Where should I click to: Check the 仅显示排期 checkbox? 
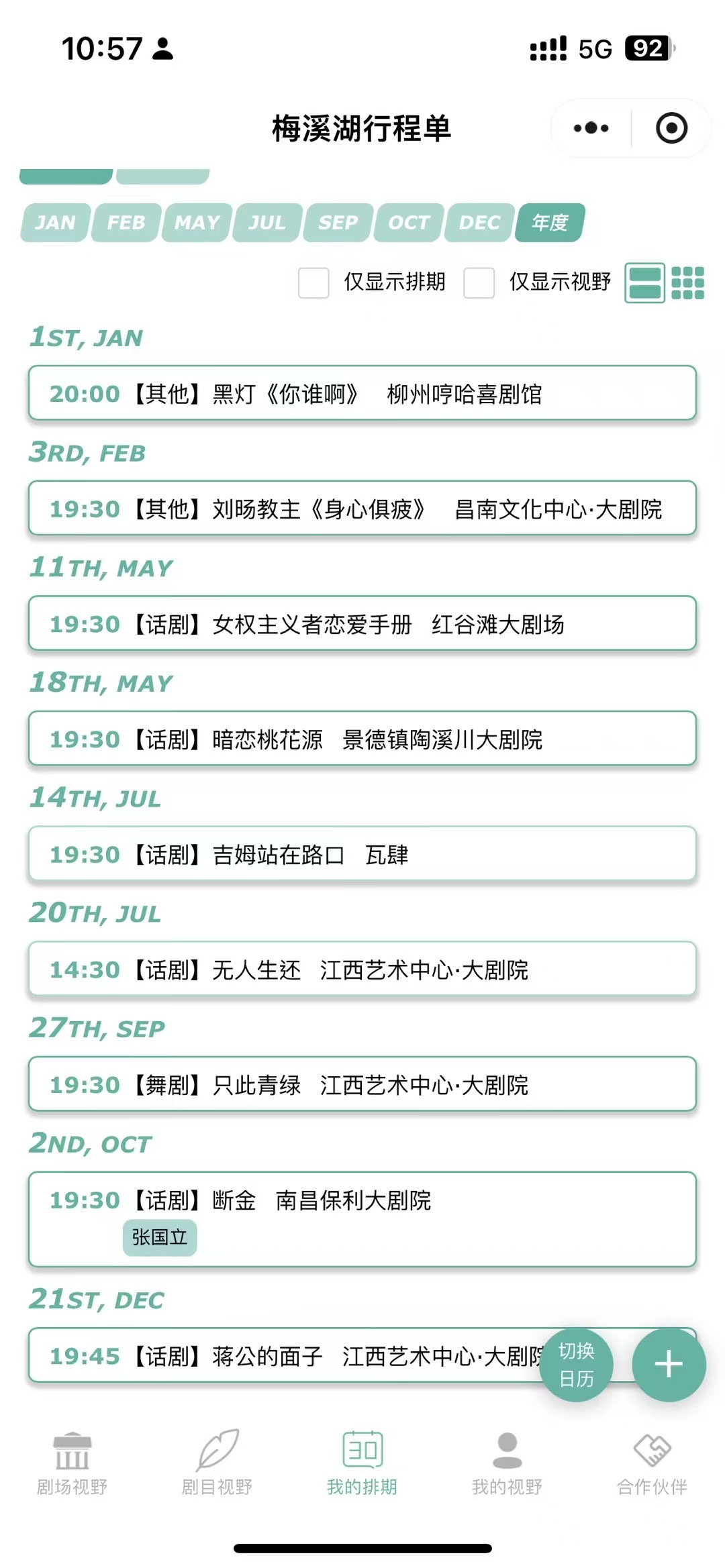(x=313, y=282)
